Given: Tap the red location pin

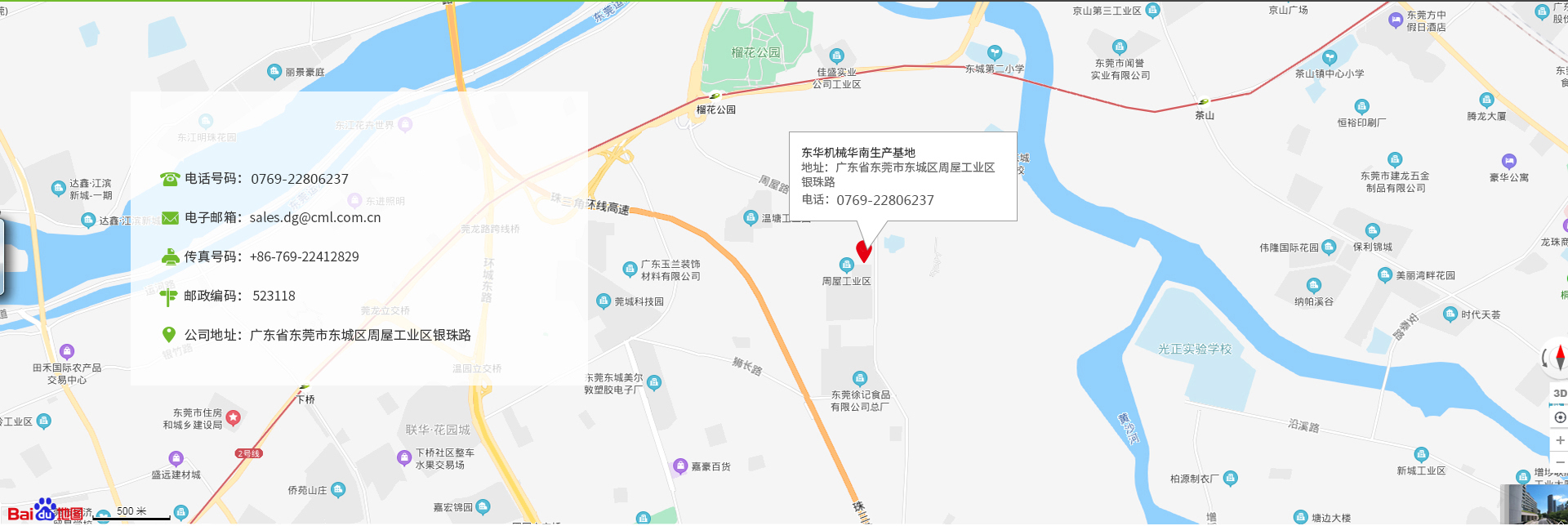Looking at the screenshot, I should pyautogui.click(x=863, y=250).
